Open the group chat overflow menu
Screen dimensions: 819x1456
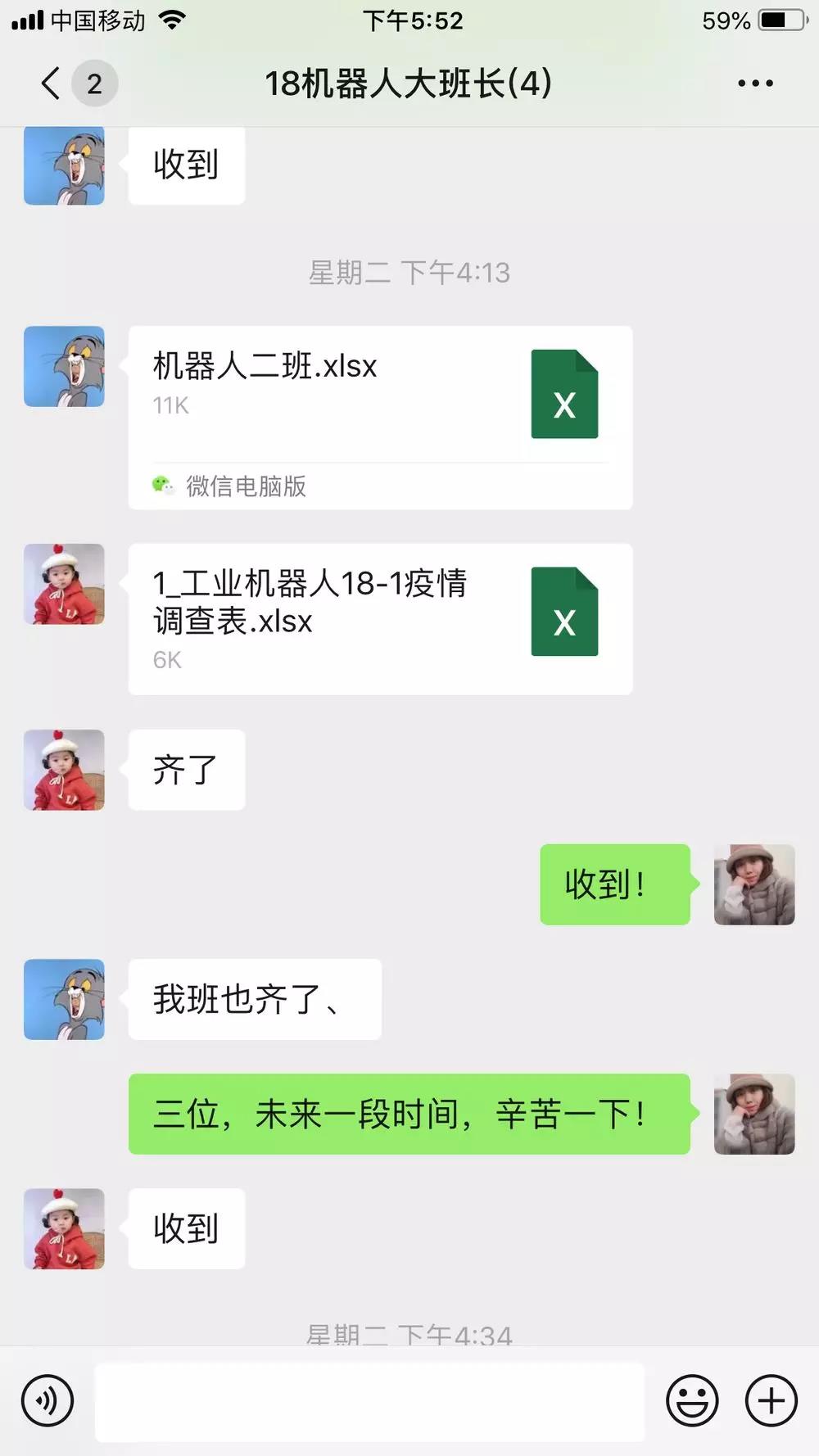point(754,84)
